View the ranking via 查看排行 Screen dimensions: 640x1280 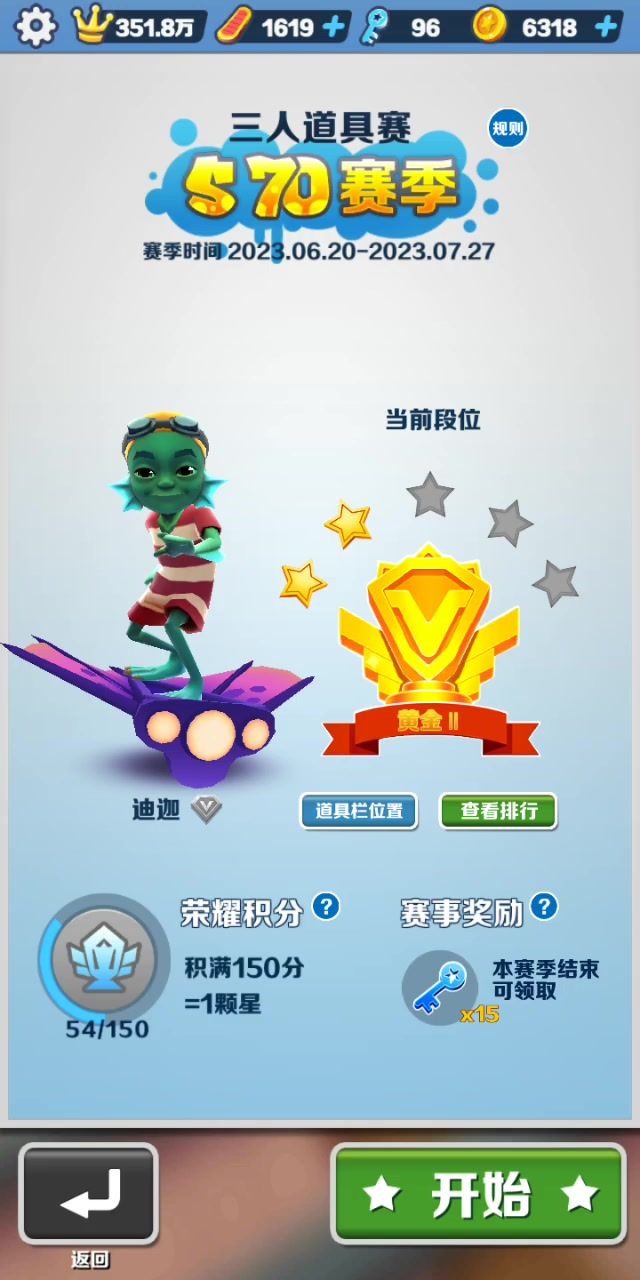498,811
